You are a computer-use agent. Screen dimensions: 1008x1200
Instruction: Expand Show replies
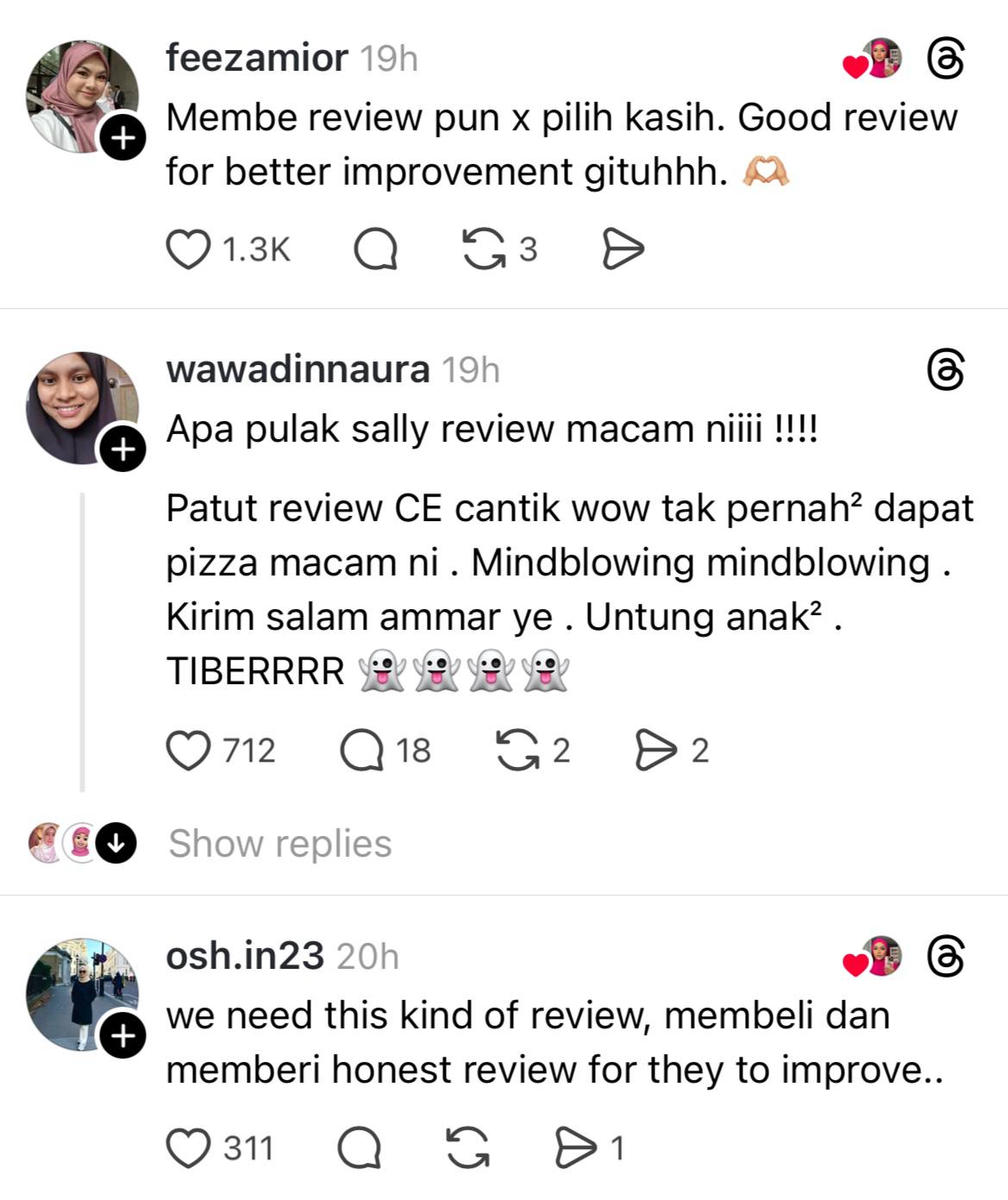[x=279, y=844]
